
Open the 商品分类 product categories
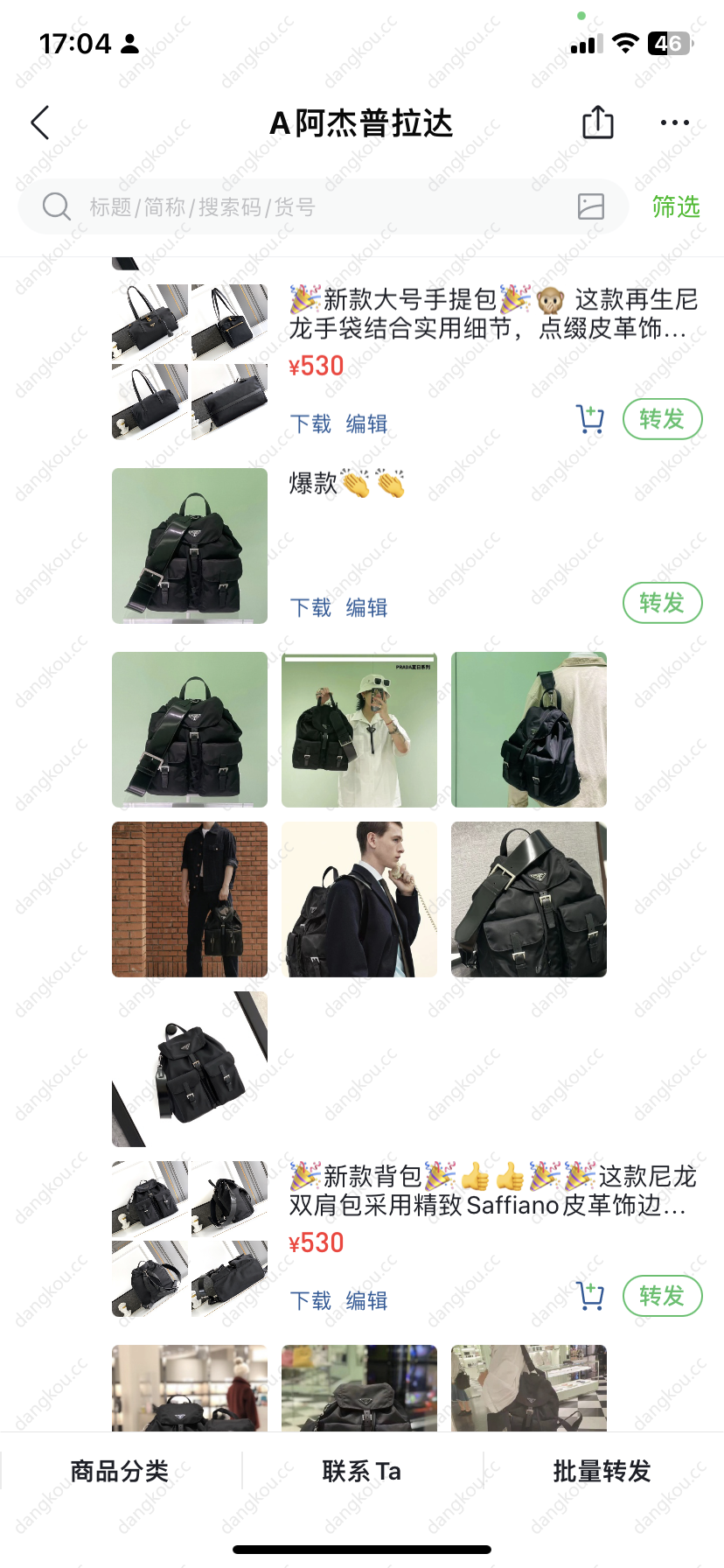point(120,1471)
